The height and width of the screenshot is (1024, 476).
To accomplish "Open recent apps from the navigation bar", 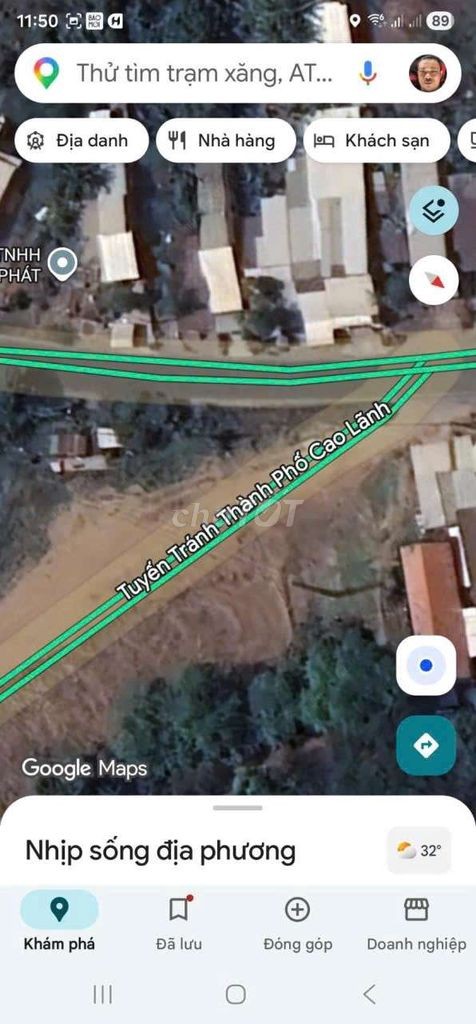I will [x=103, y=995].
